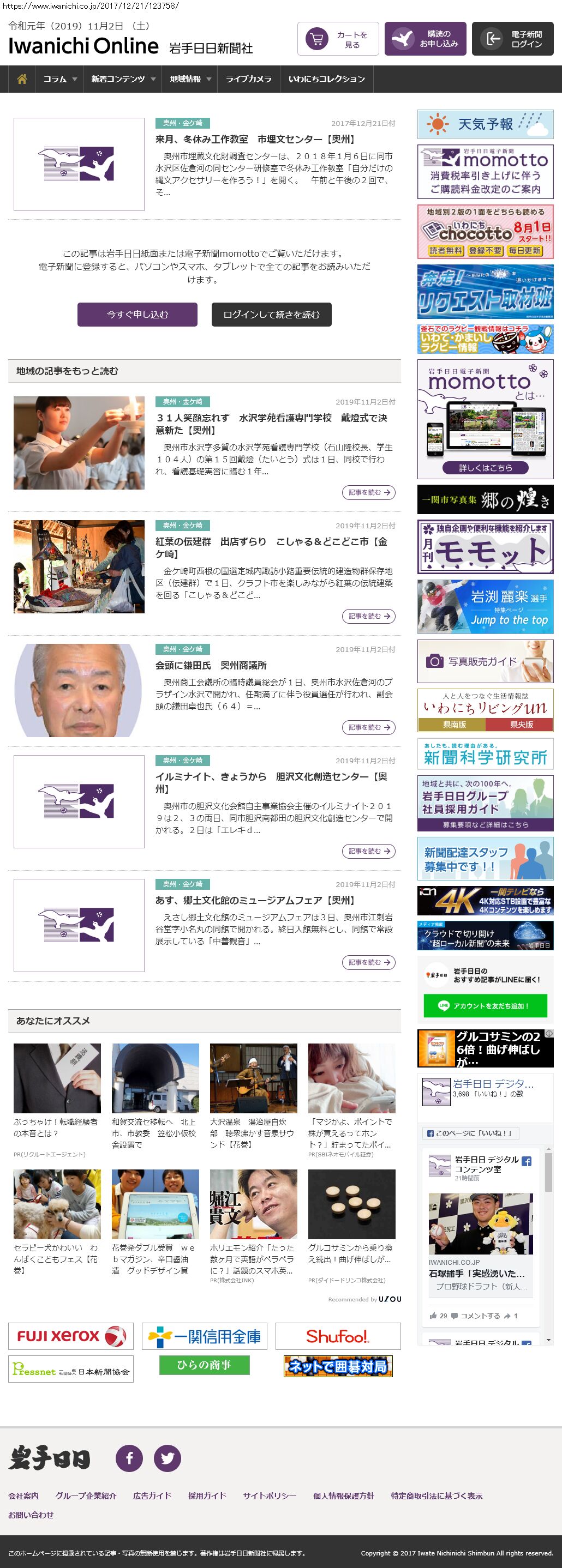The image size is (562, 1568).
Task: Open いわにちコレクション page
Action: [326, 79]
